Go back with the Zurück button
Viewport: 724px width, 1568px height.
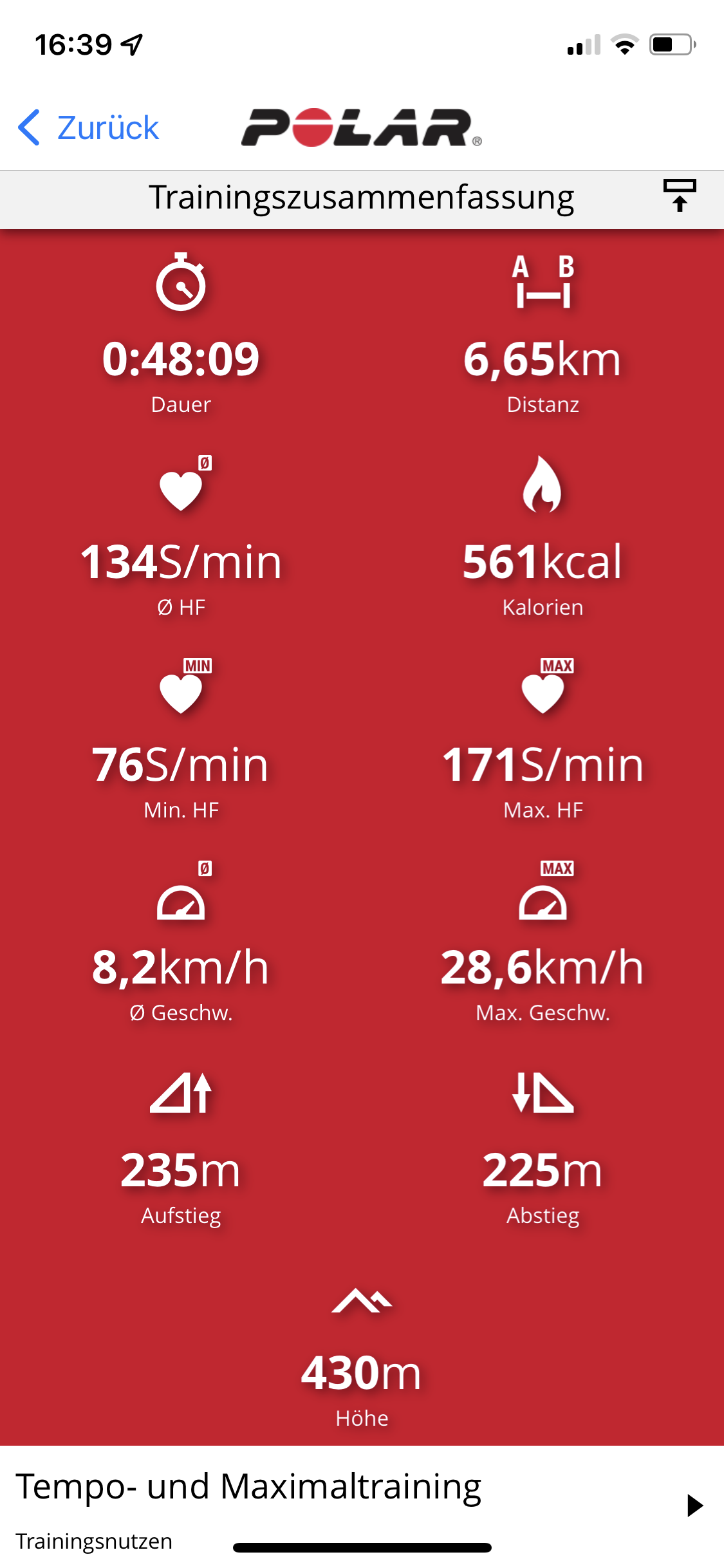[x=89, y=127]
